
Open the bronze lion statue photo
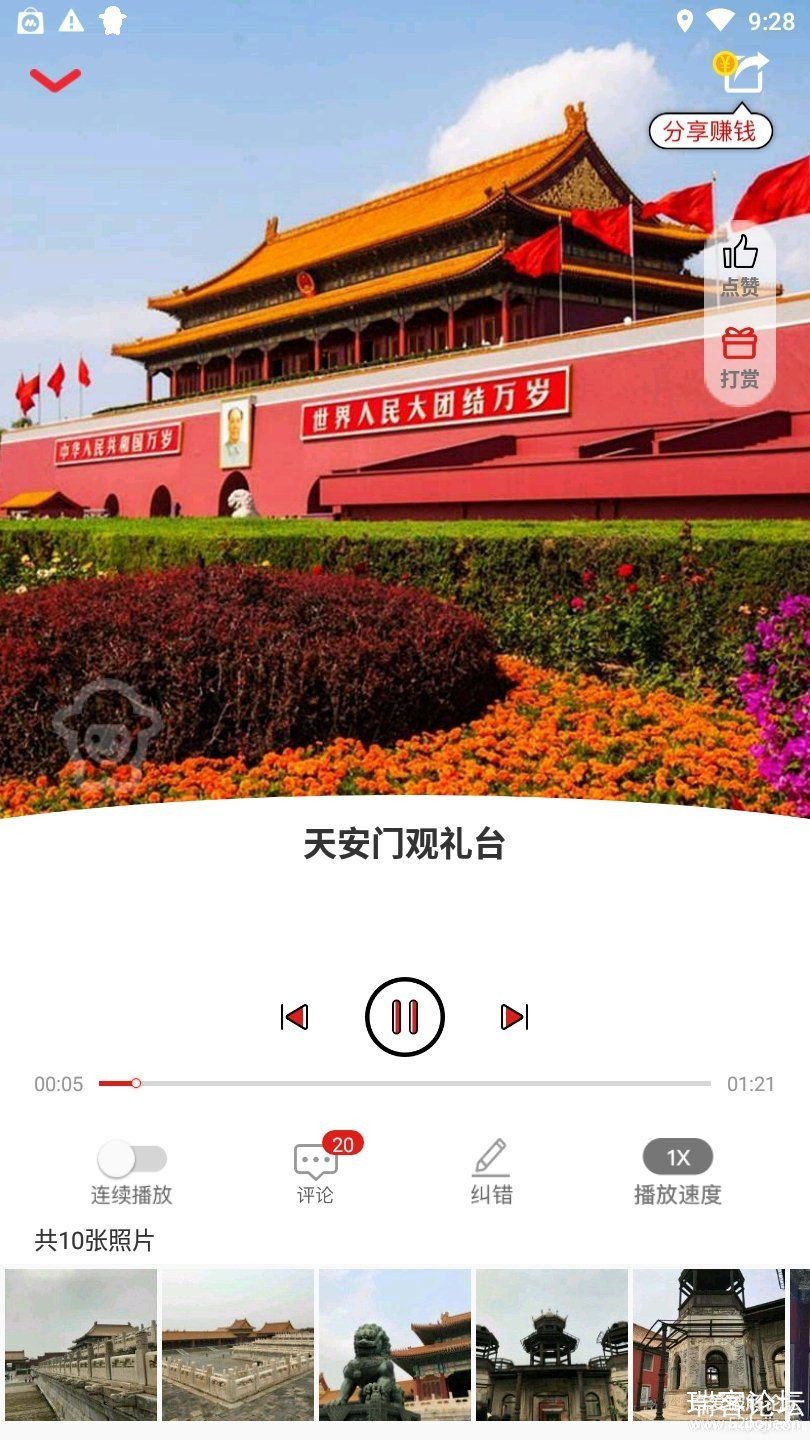[x=395, y=1344]
